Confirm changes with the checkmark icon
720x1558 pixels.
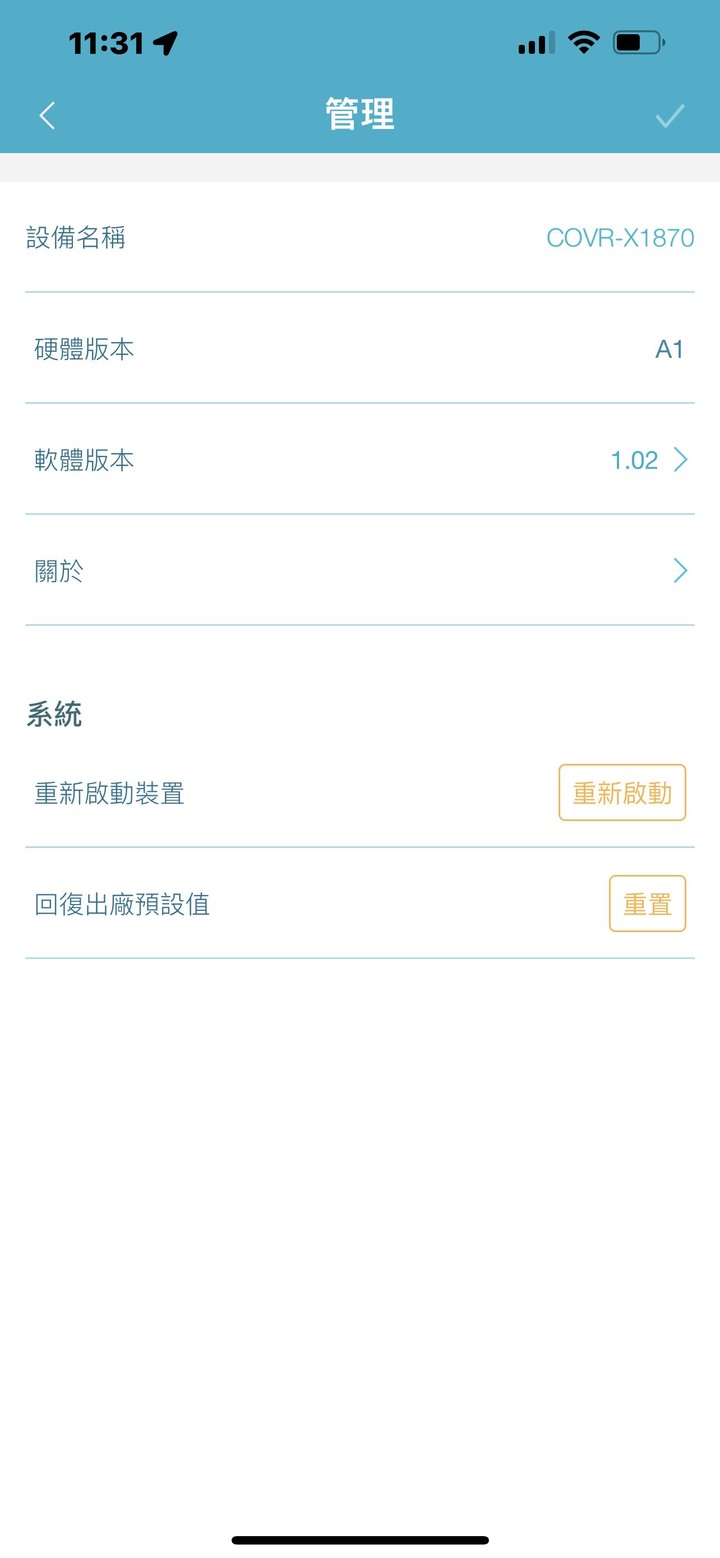click(669, 116)
